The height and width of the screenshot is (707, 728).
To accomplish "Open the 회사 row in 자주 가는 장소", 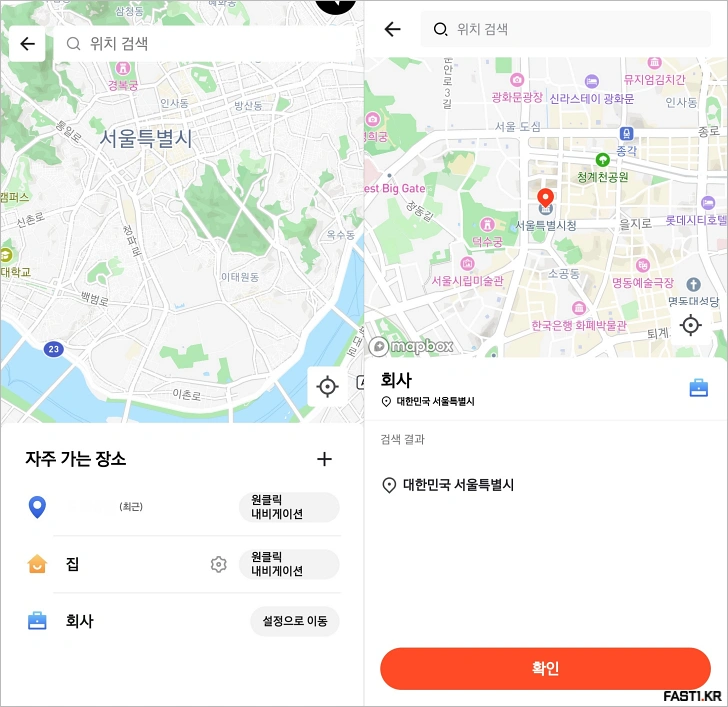I will pyautogui.click(x=79, y=621).
